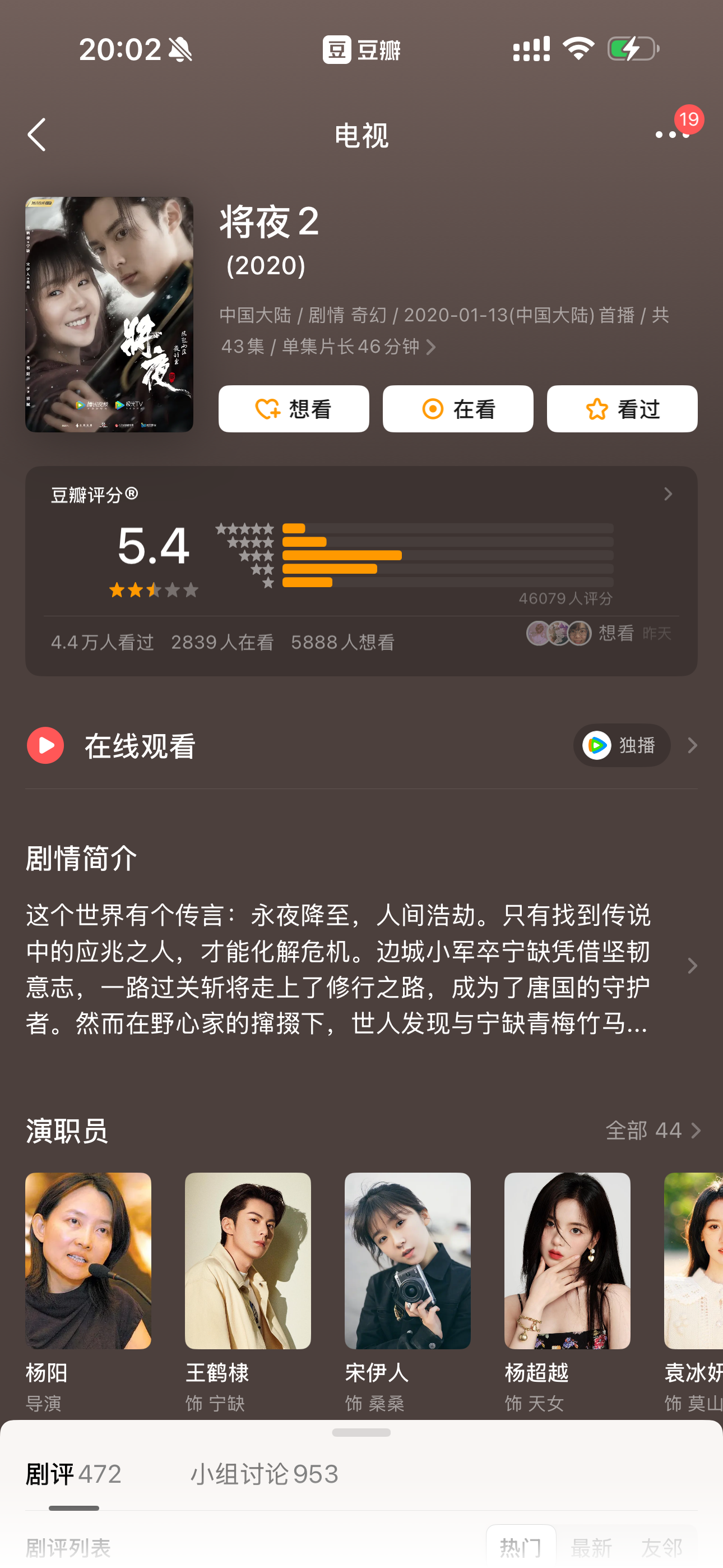723x1568 pixels.
Task: Sort reviews by 最新
Action: pyautogui.click(x=591, y=1546)
